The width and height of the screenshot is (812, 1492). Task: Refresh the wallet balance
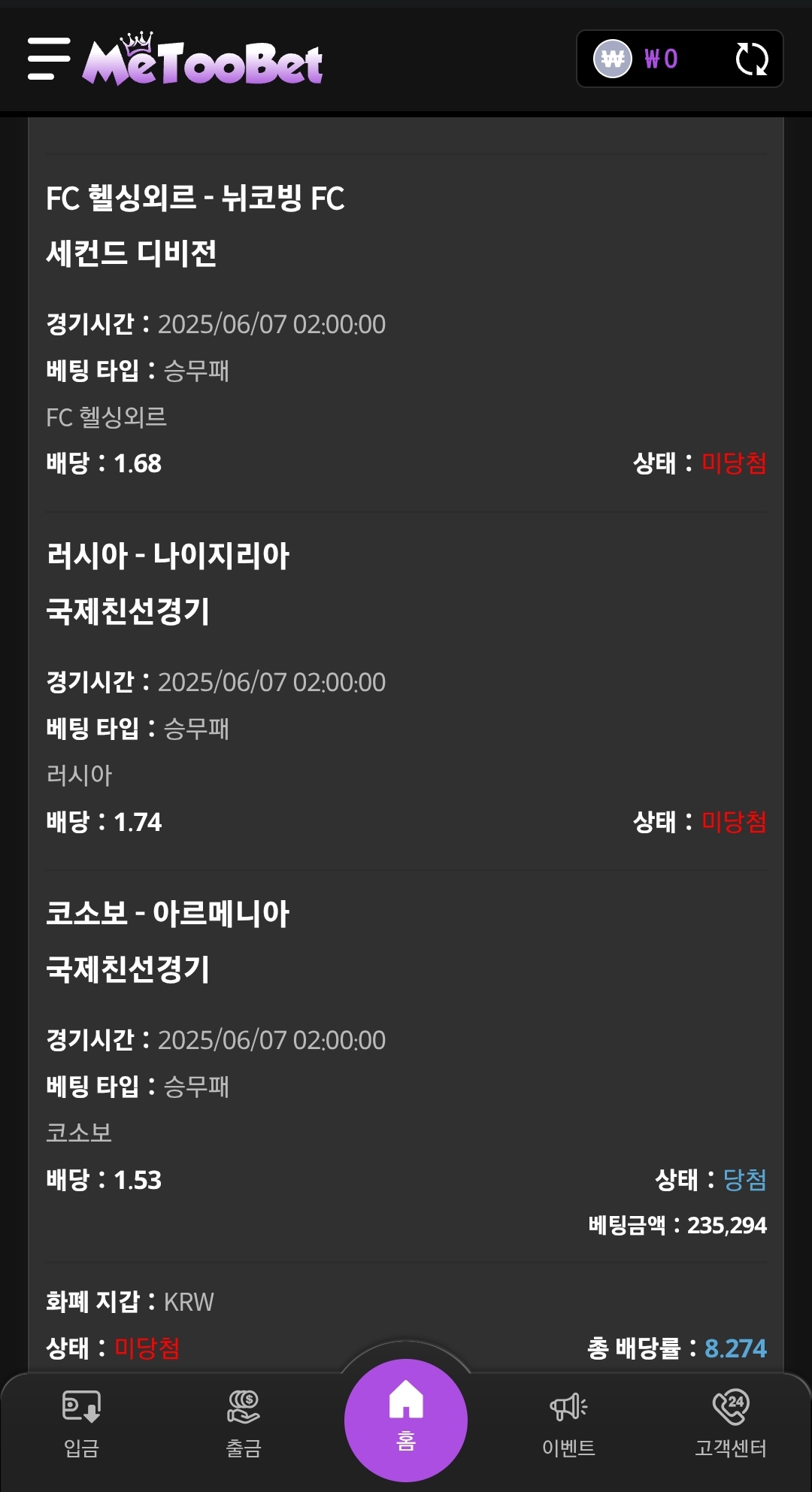coord(751,59)
